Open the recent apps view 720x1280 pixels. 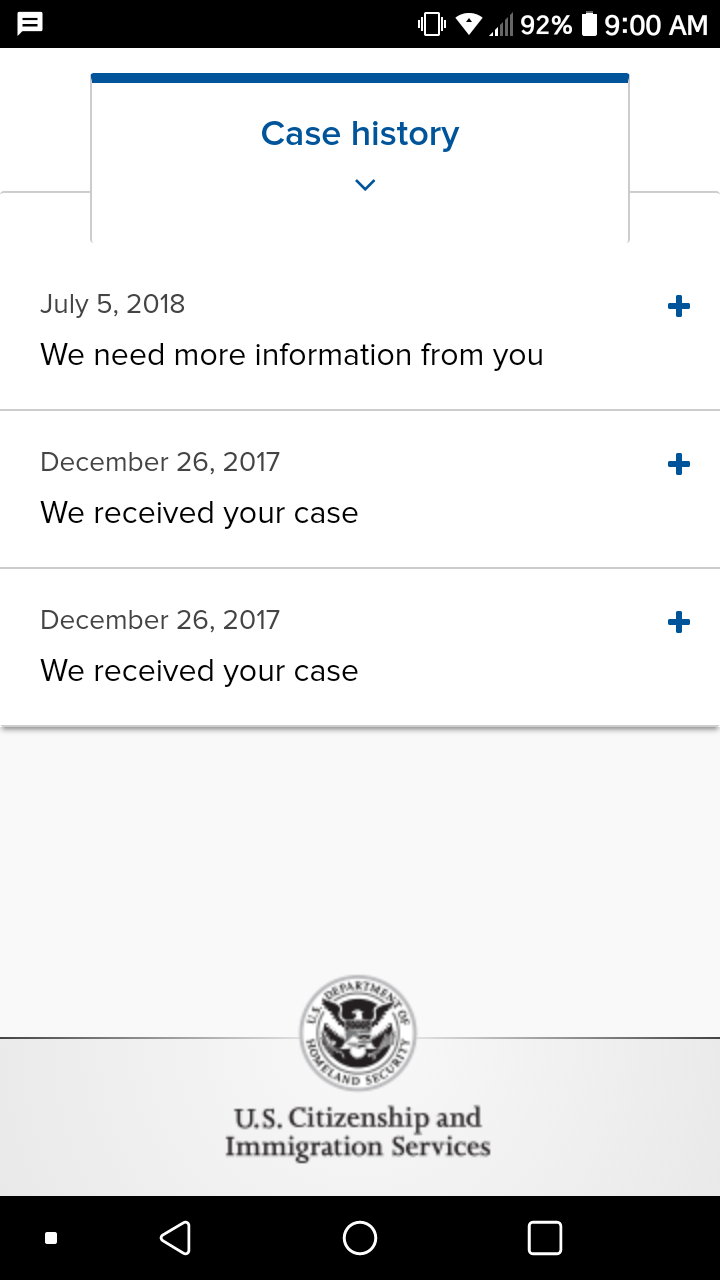[544, 1238]
